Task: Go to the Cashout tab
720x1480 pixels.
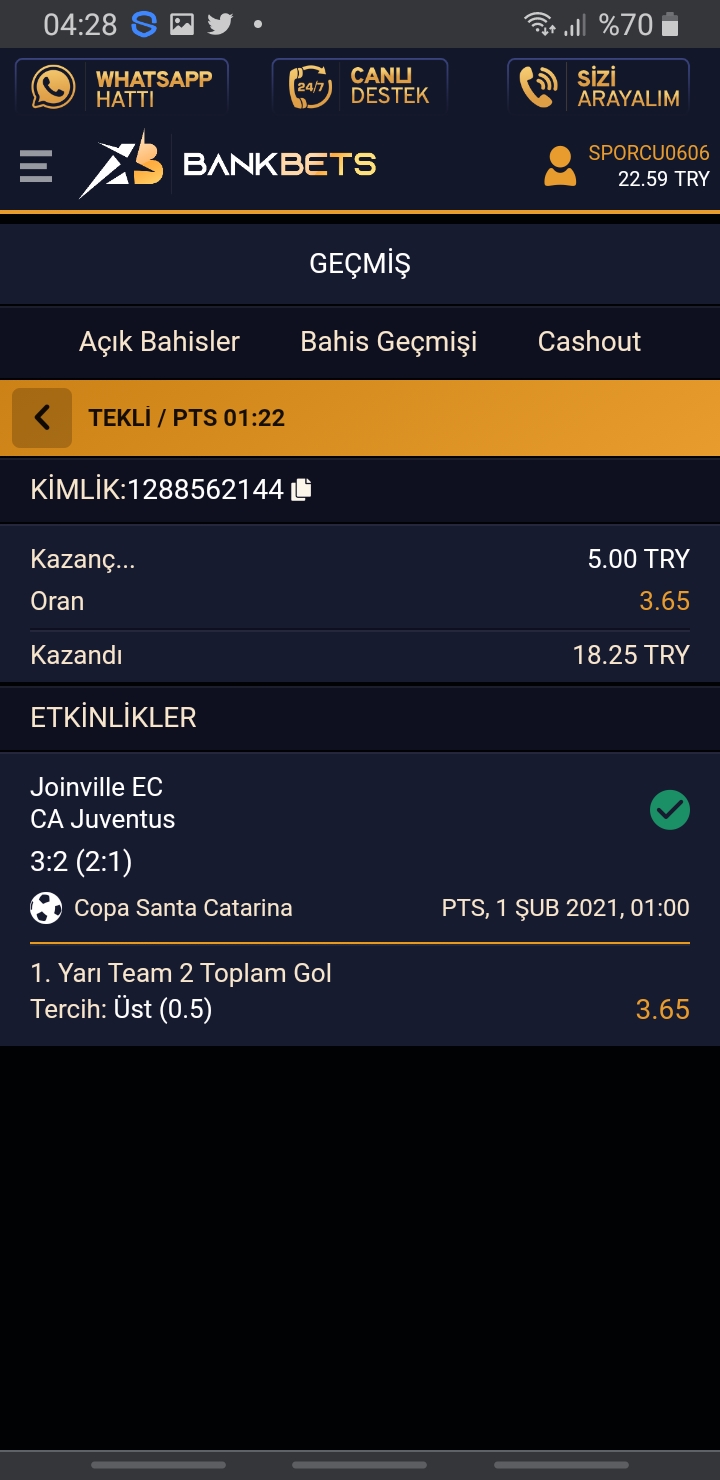Action: click(x=589, y=342)
